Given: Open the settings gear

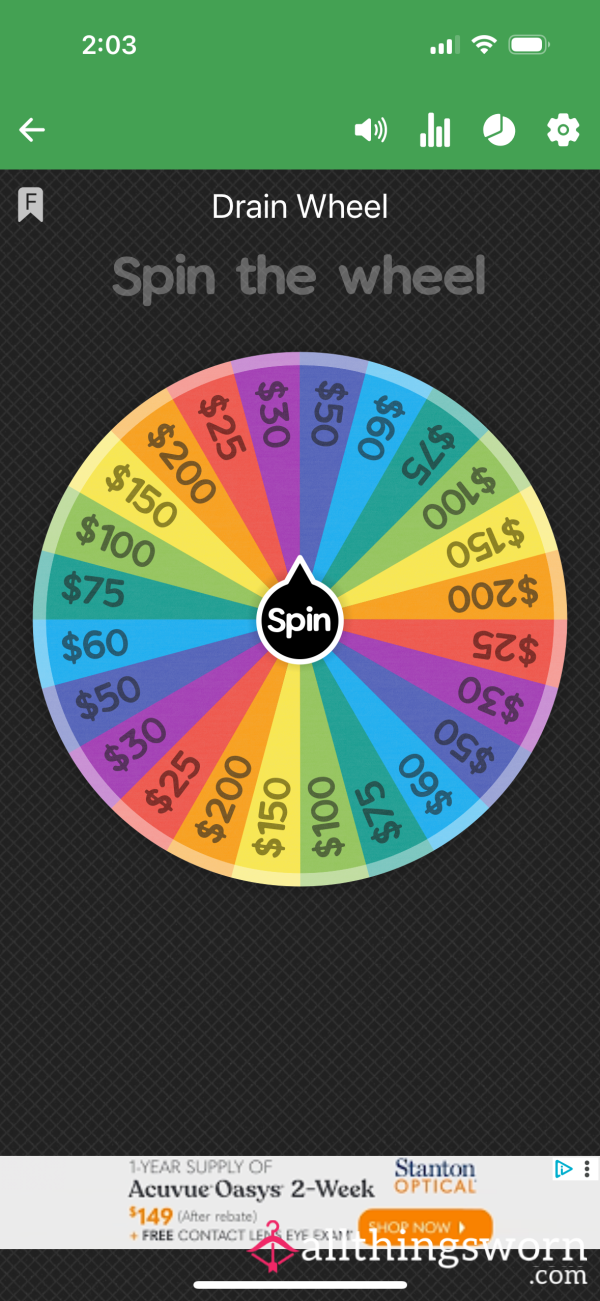Looking at the screenshot, I should pyautogui.click(x=563, y=130).
